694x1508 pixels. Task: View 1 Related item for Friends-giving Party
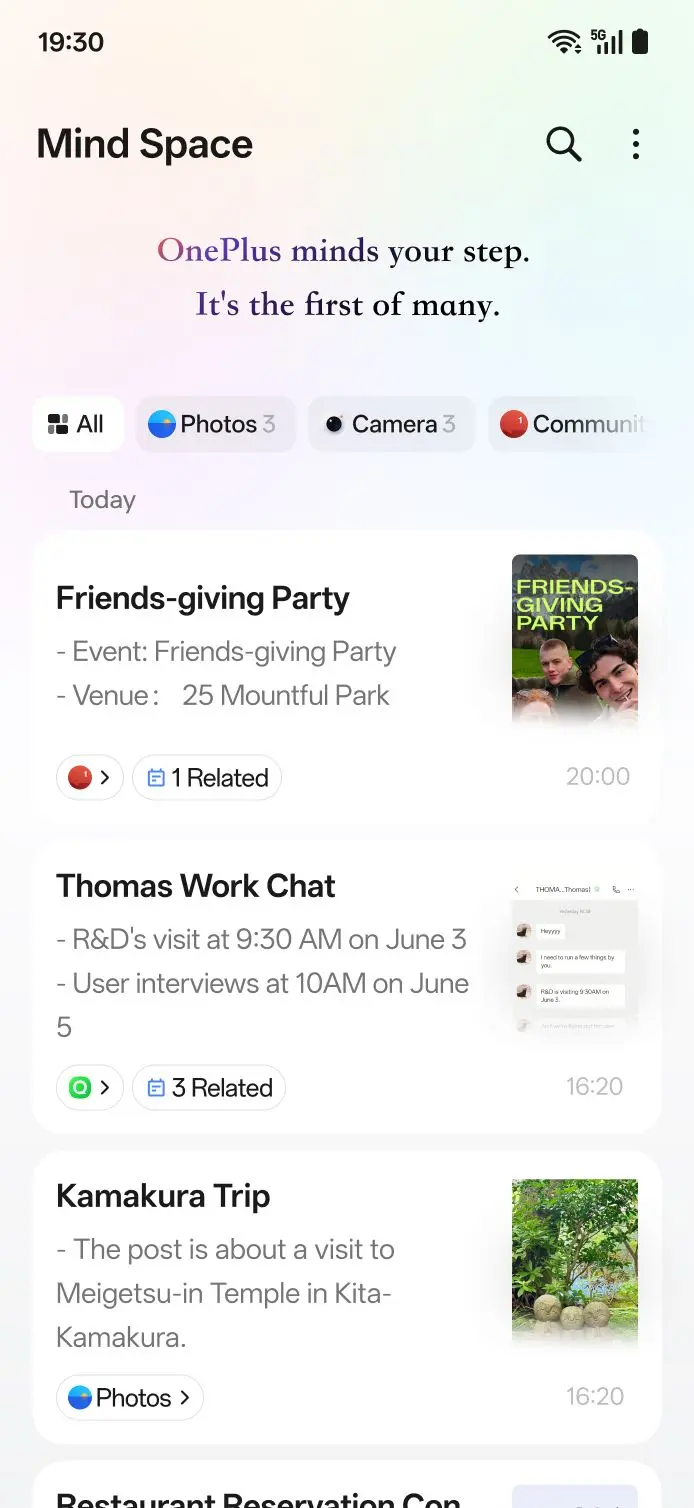pyautogui.click(x=207, y=778)
